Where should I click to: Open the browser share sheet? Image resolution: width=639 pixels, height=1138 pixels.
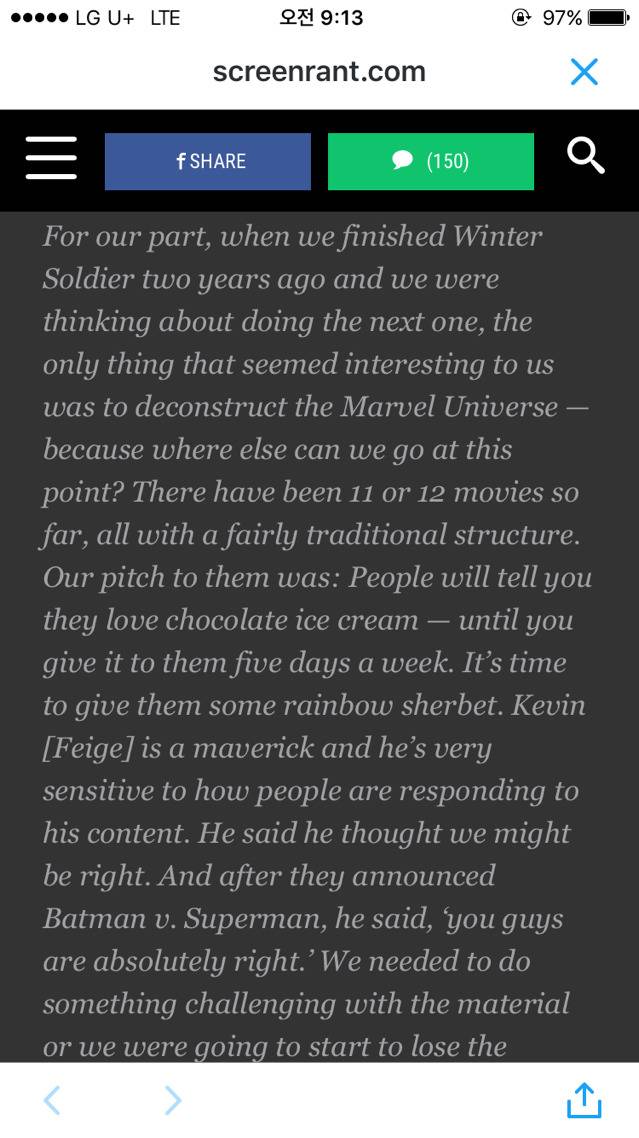tap(584, 1100)
